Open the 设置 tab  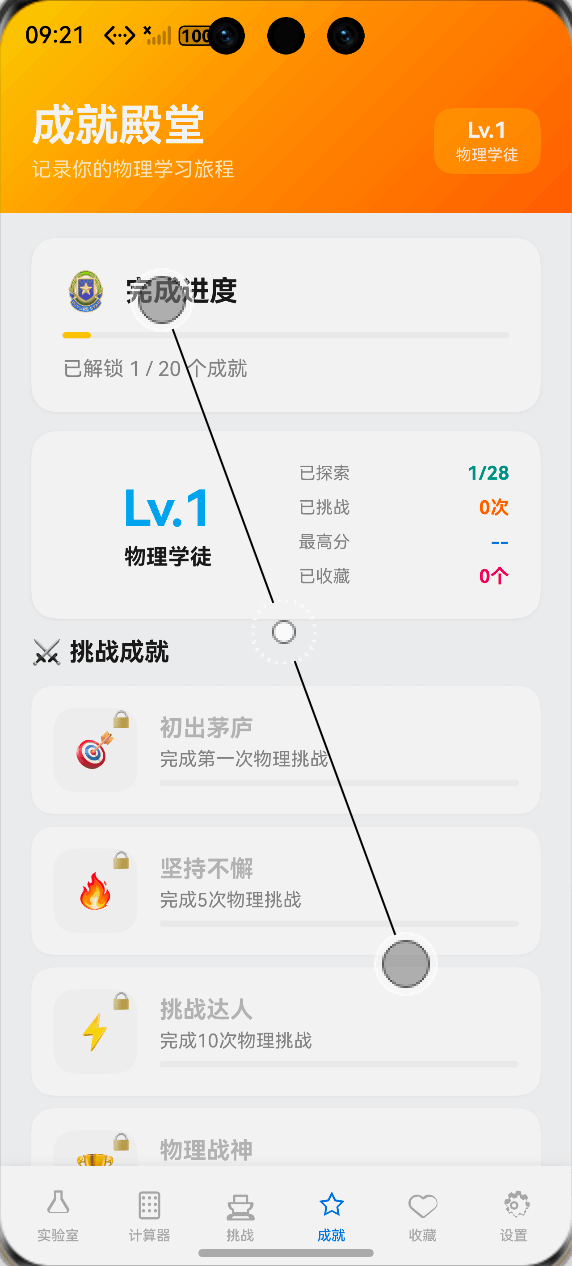point(514,1215)
